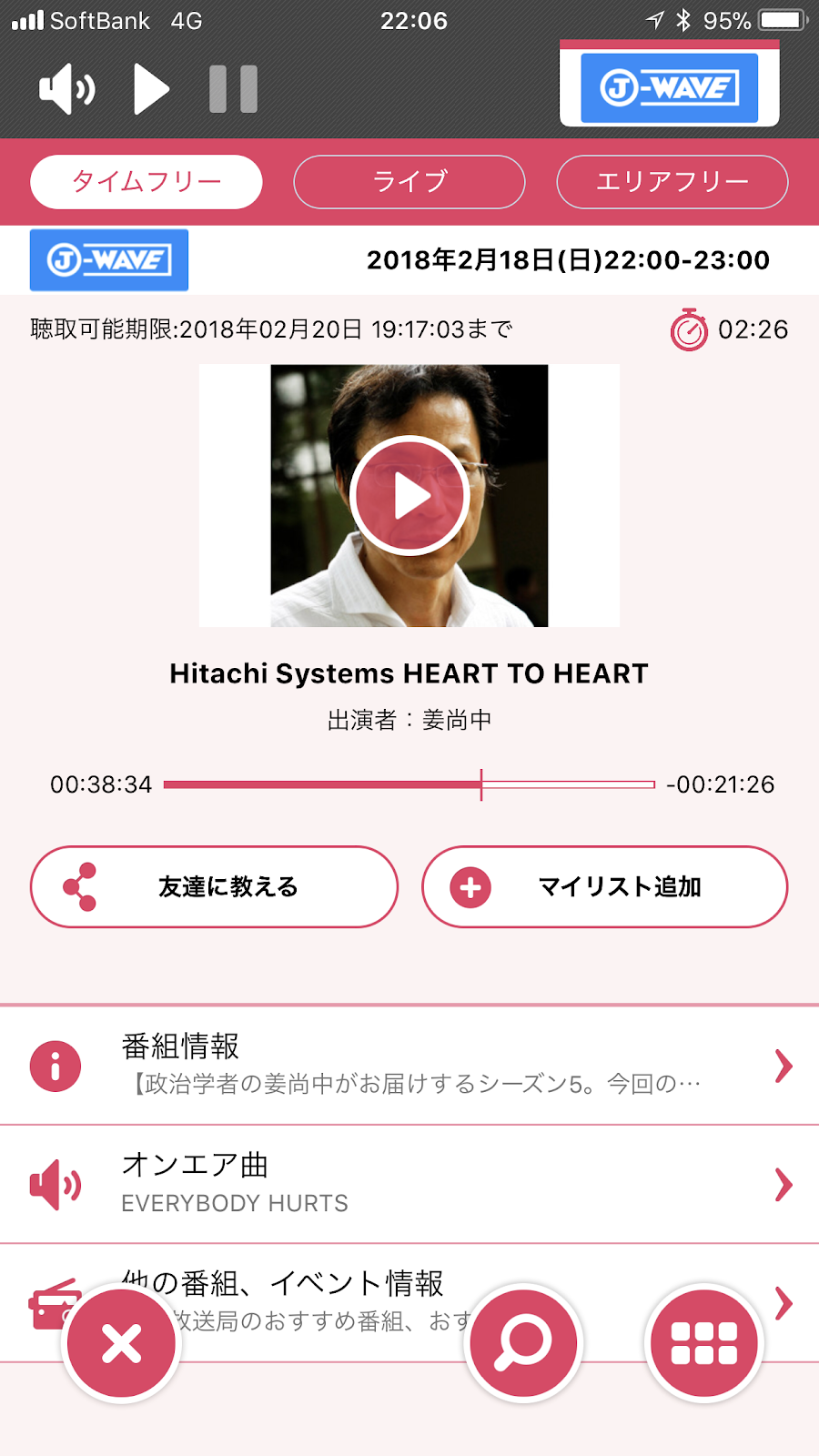Tap the top bar play button
819x1456 pixels.
point(151,89)
